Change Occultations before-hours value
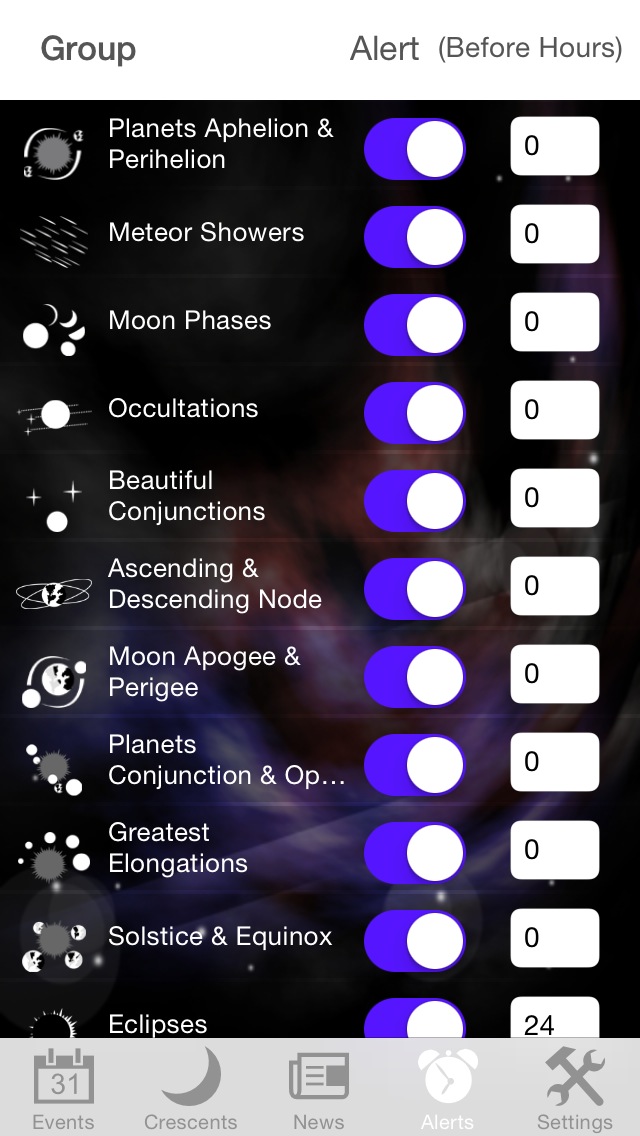The image size is (640, 1136). pos(555,410)
